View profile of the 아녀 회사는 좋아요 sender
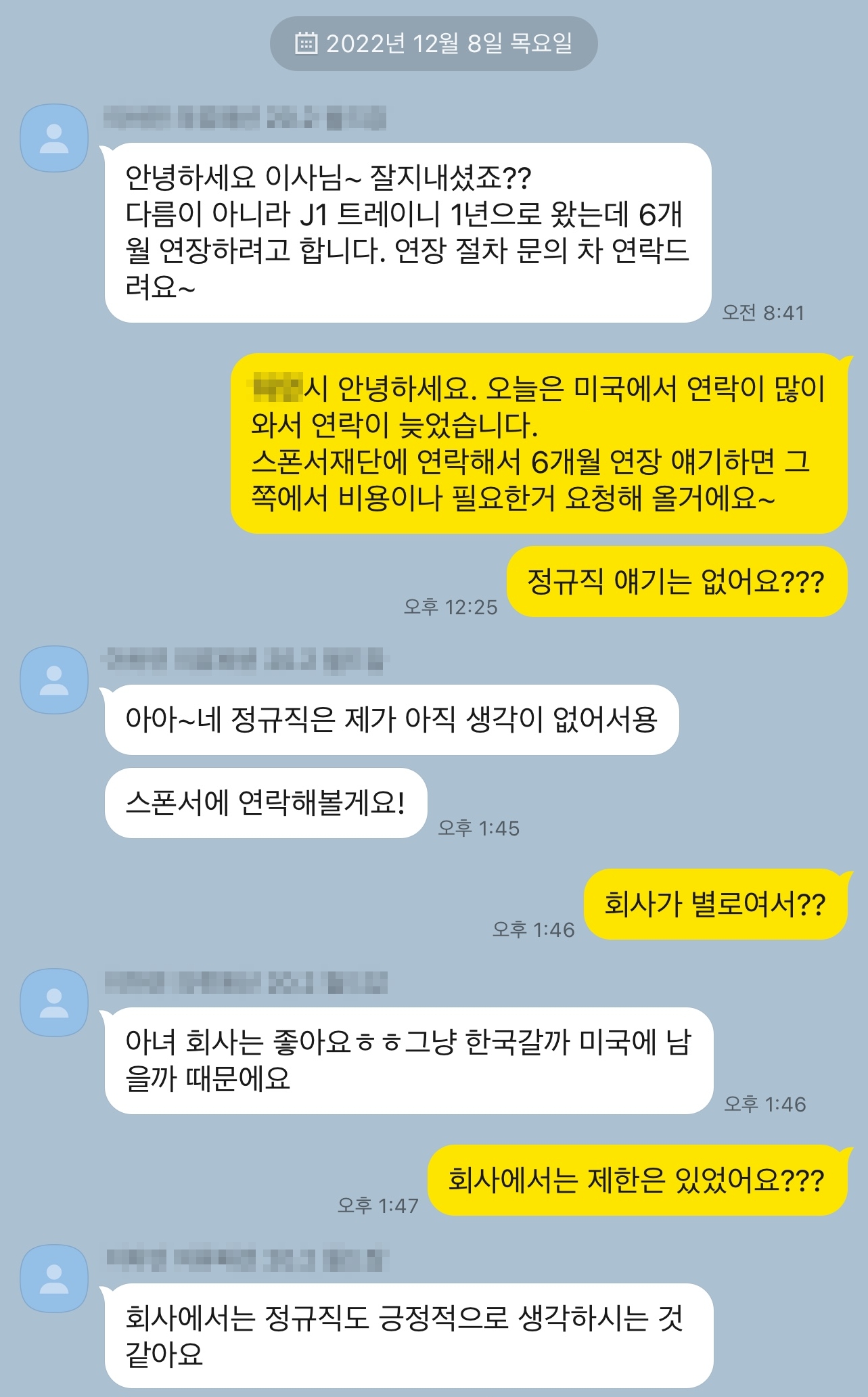868x1397 pixels. 54,1002
